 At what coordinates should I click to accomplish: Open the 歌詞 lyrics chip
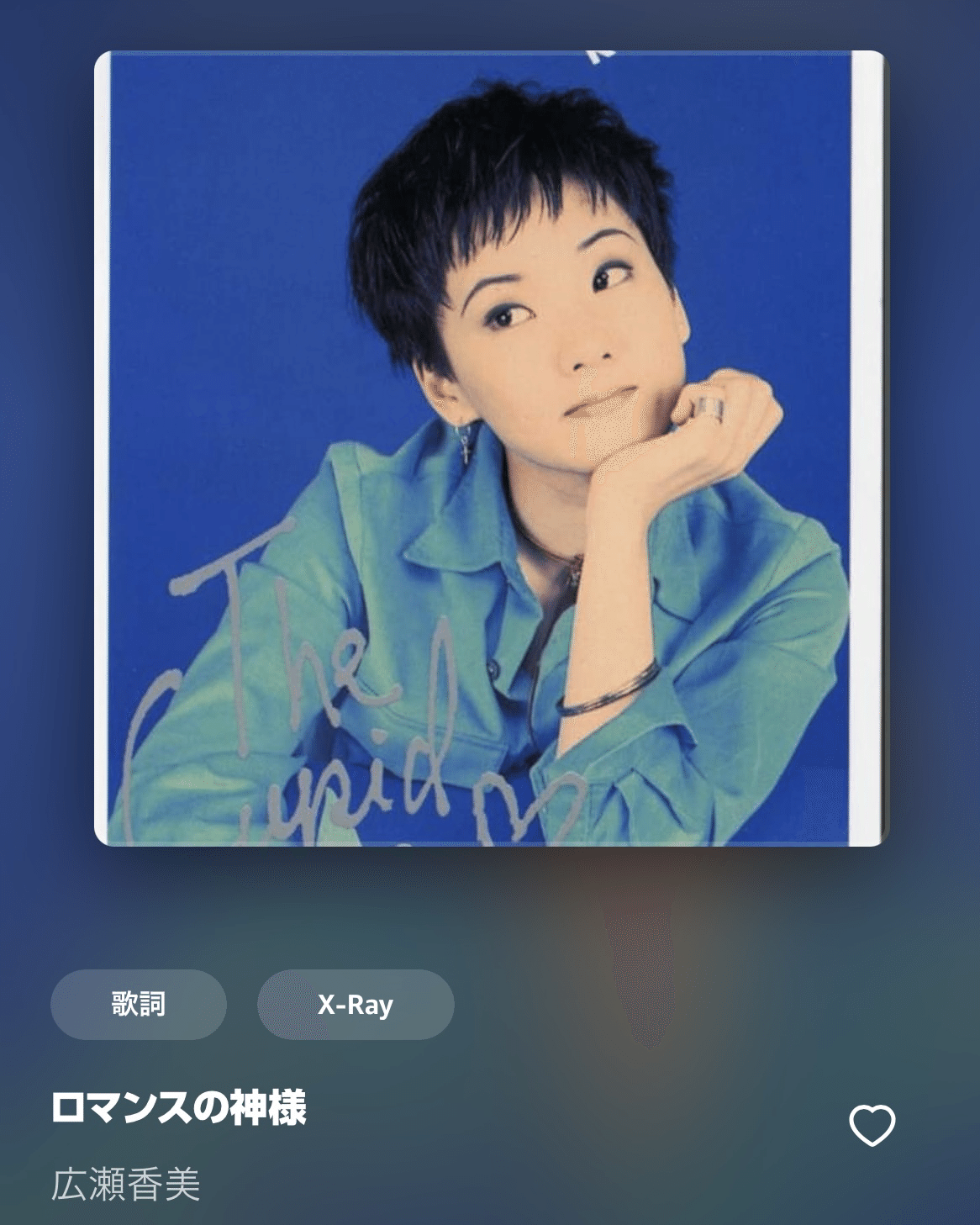click(139, 1005)
